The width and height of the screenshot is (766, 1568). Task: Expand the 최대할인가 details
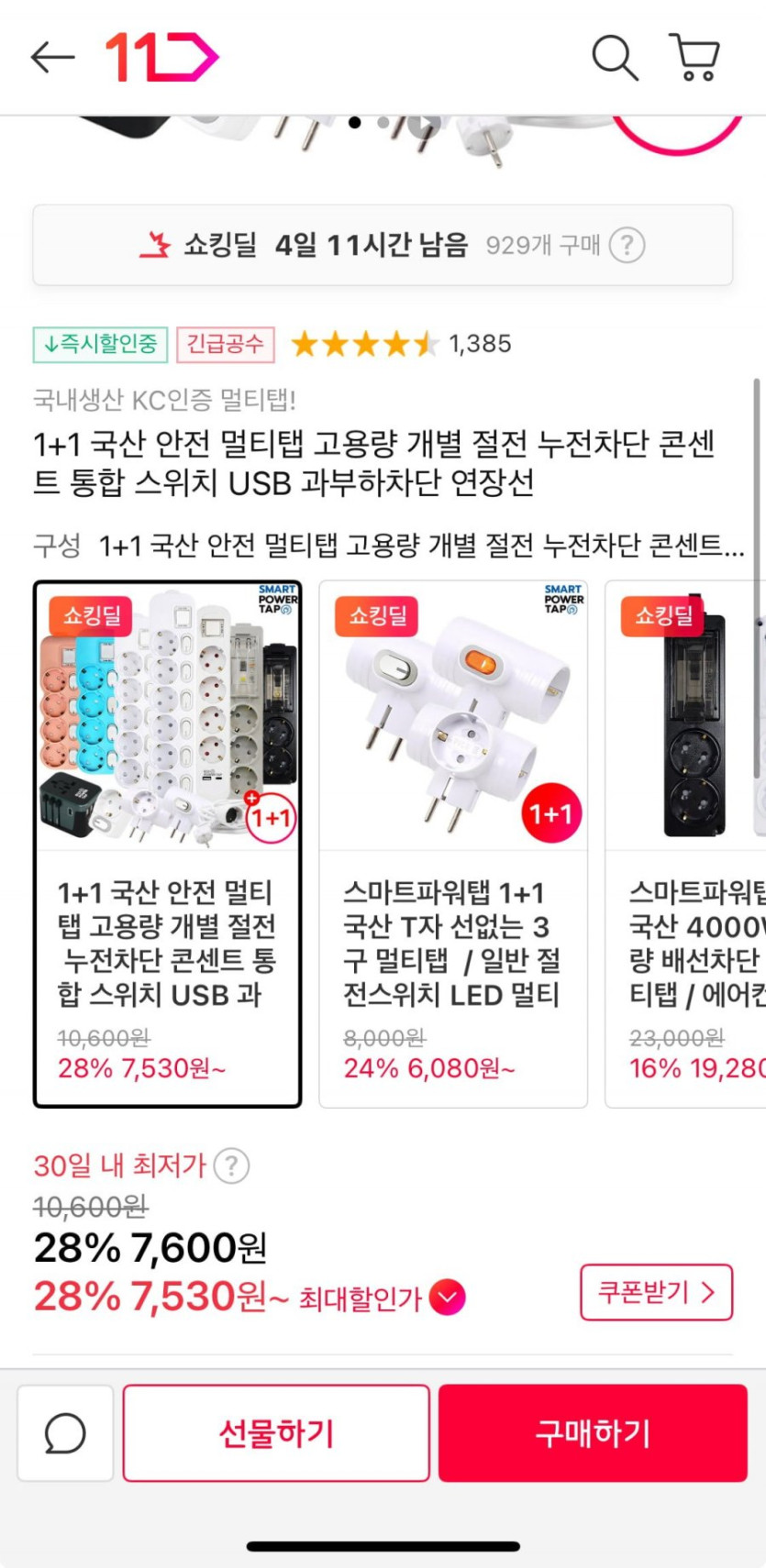coord(448,1297)
